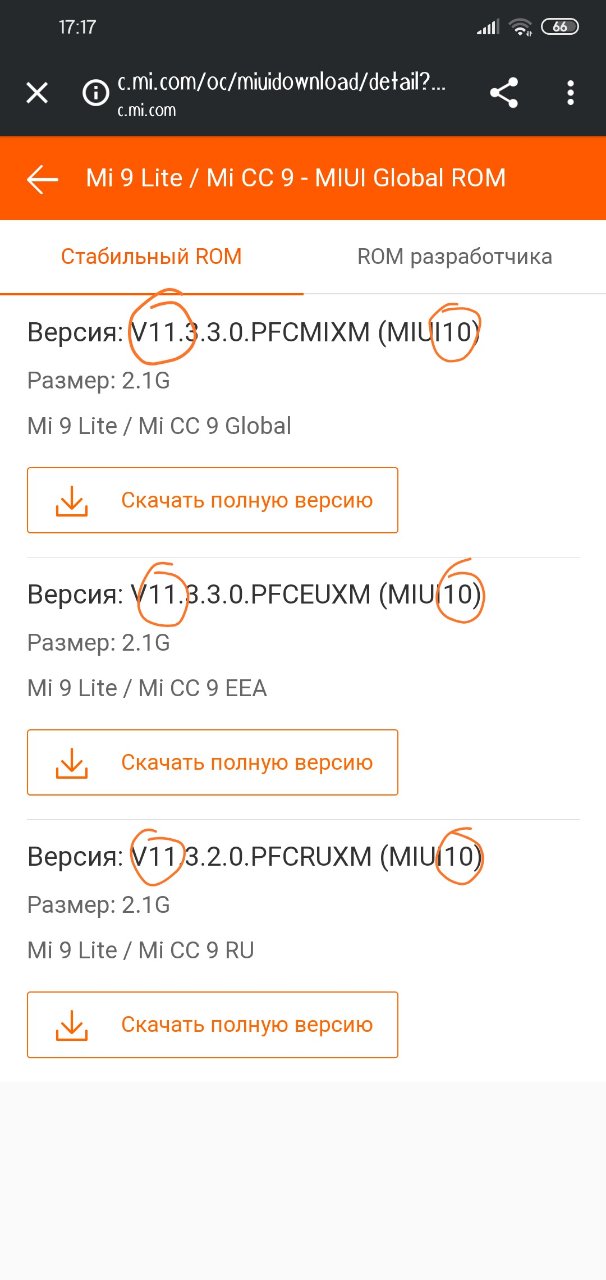Go back with the orange header arrow
Viewport: 606px width, 1280px height.
tap(43, 179)
